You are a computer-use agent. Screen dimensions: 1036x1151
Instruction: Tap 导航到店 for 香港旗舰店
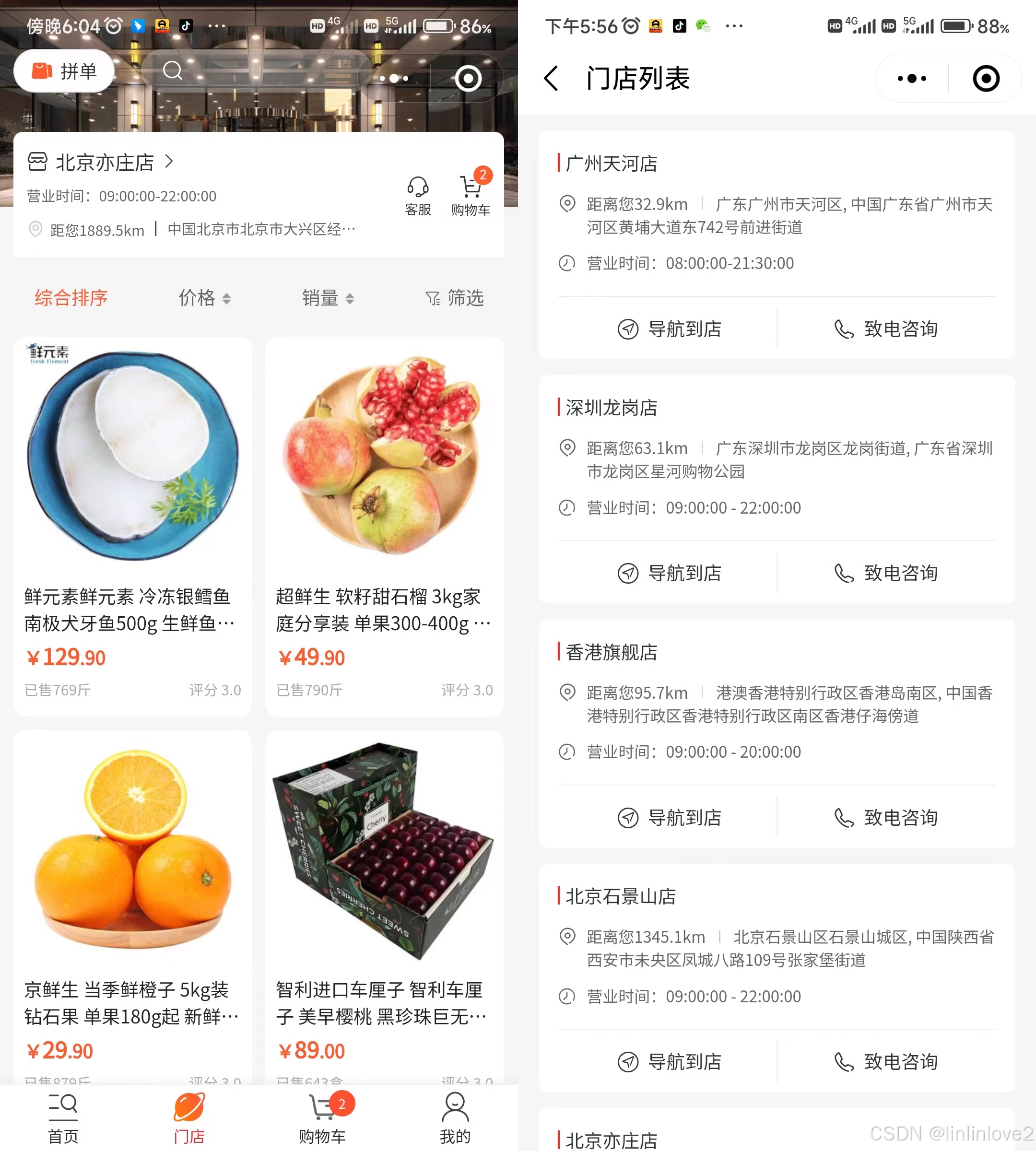pyautogui.click(x=670, y=817)
